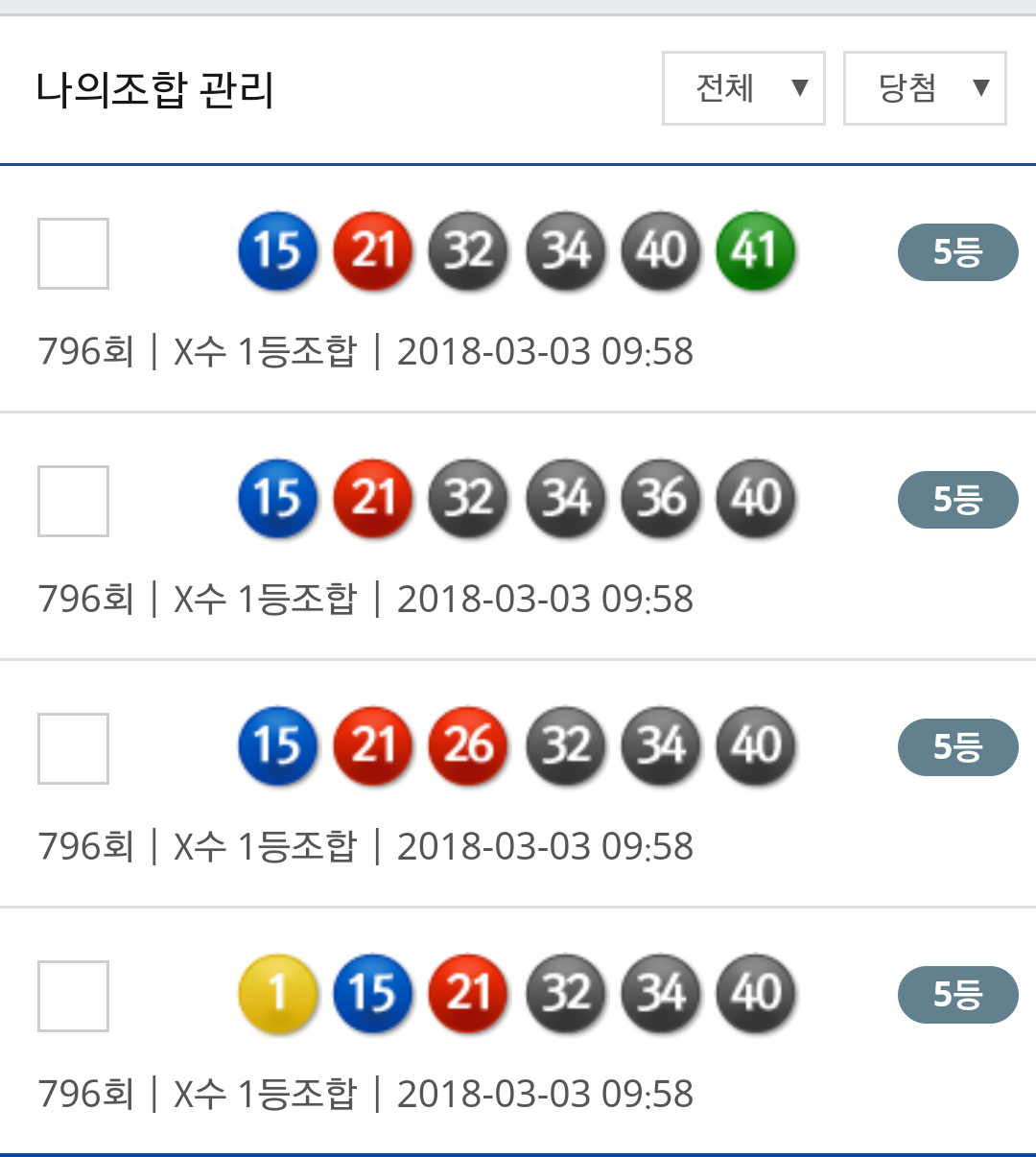Viewport: 1036px width, 1157px height.
Task: Select the checkbox for the combination with 36
Action: coord(73,501)
